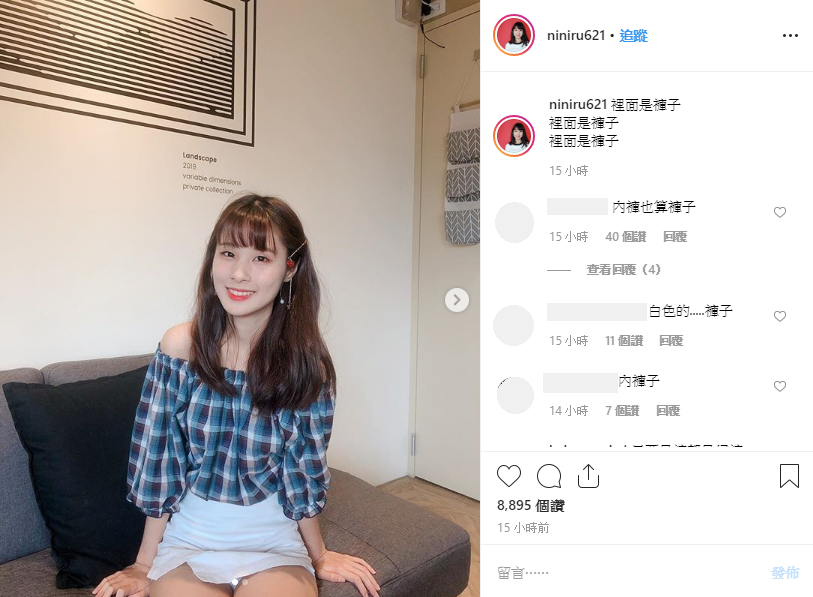Open comment bubble icon

tap(549, 476)
